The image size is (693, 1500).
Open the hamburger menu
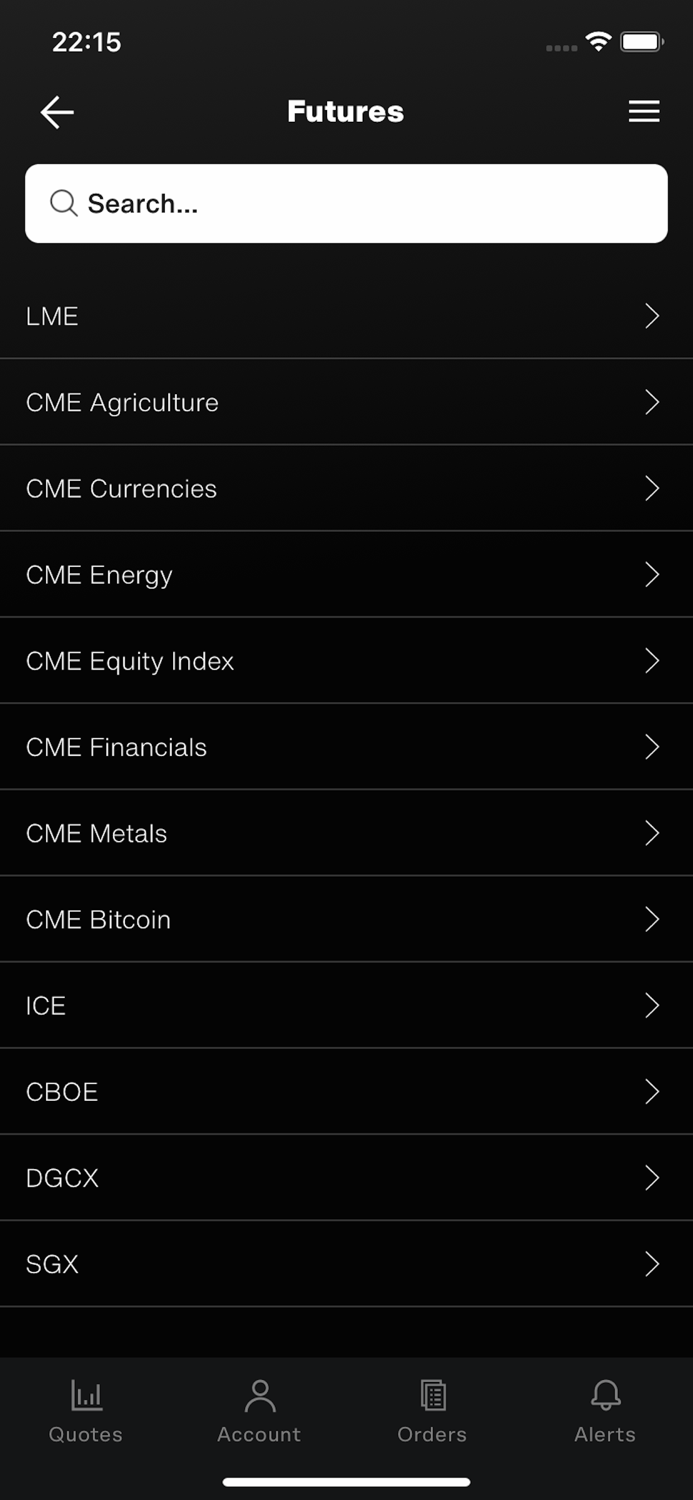644,112
